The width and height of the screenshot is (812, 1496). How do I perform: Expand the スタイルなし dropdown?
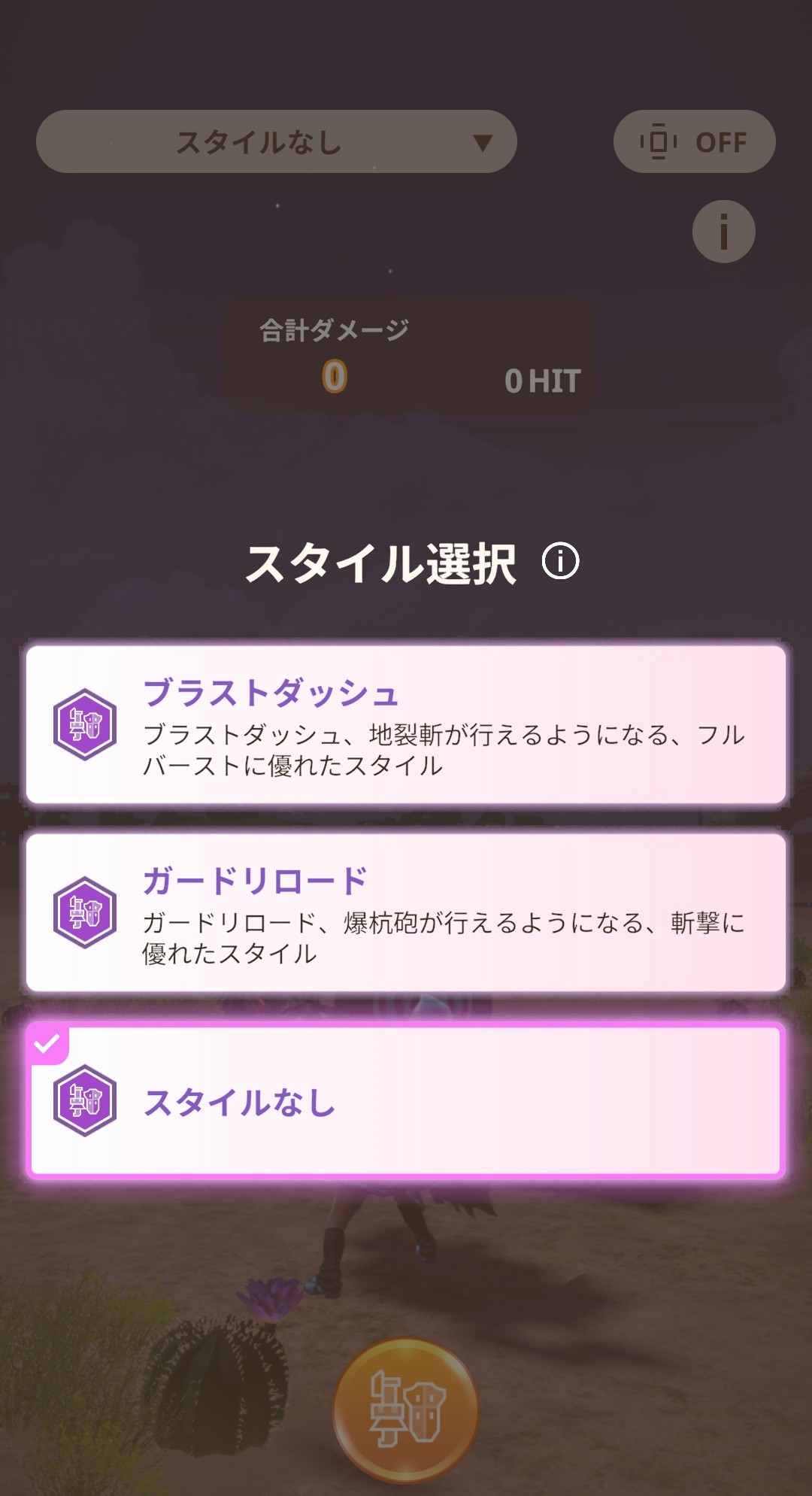(x=276, y=142)
